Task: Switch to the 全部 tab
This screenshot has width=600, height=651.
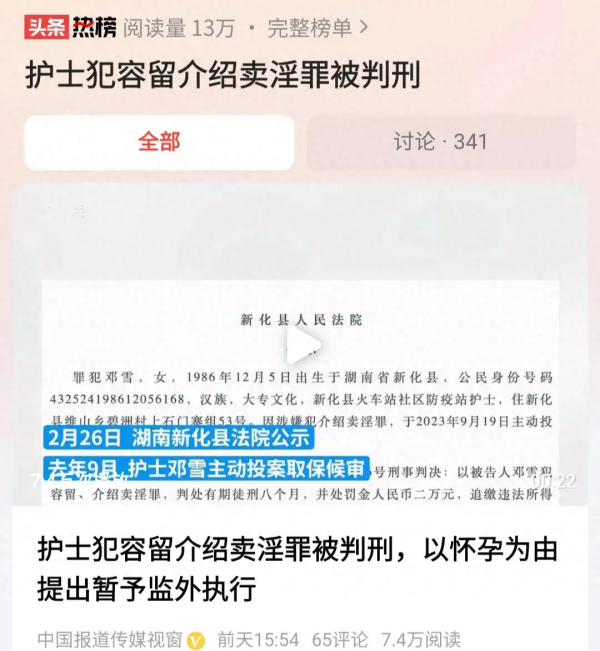Action: (x=159, y=142)
